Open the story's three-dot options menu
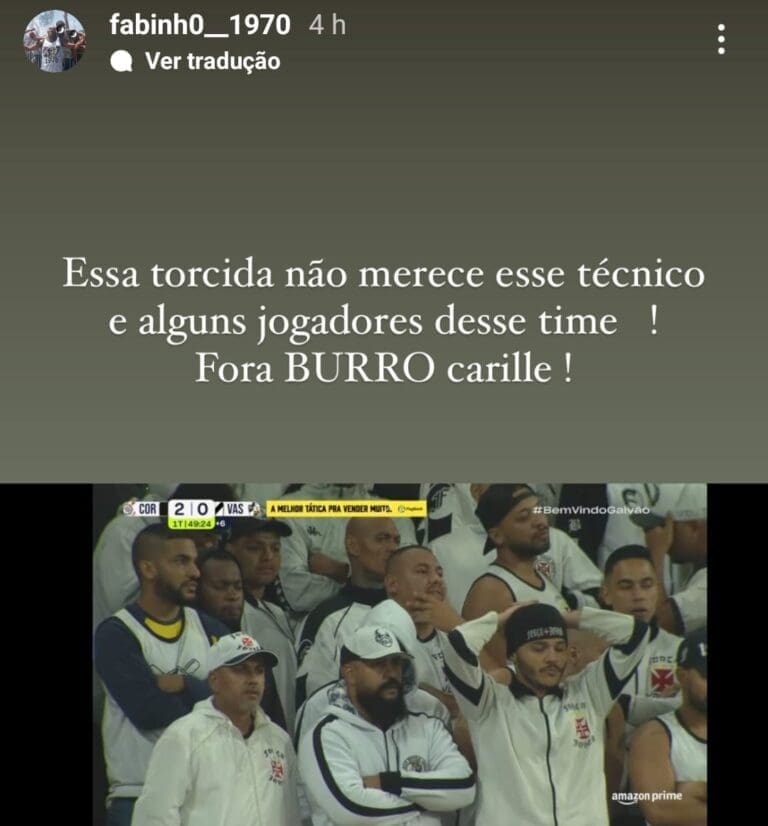The height and width of the screenshot is (826, 768). (721, 39)
